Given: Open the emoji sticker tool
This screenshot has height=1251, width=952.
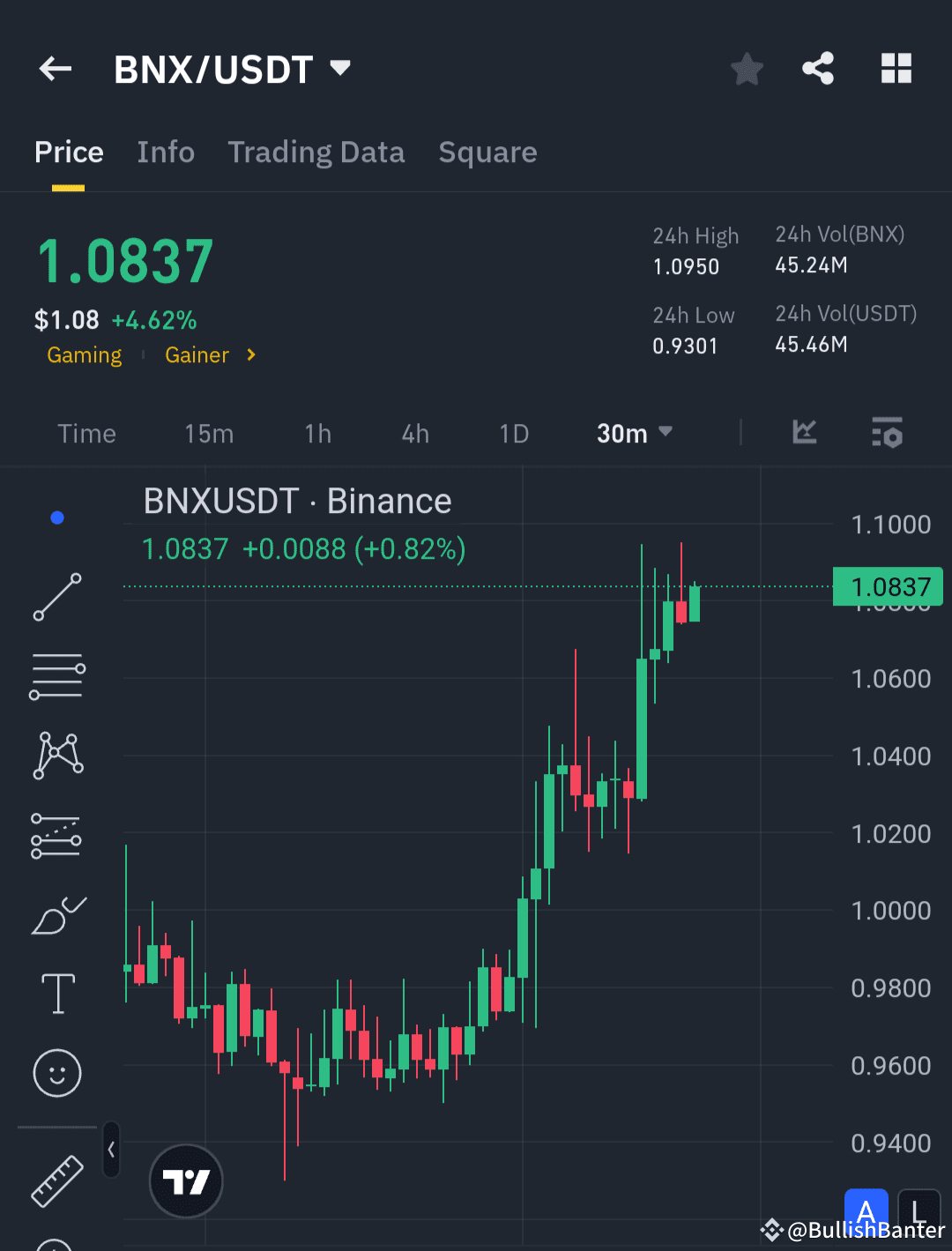Looking at the screenshot, I should coord(56,1073).
